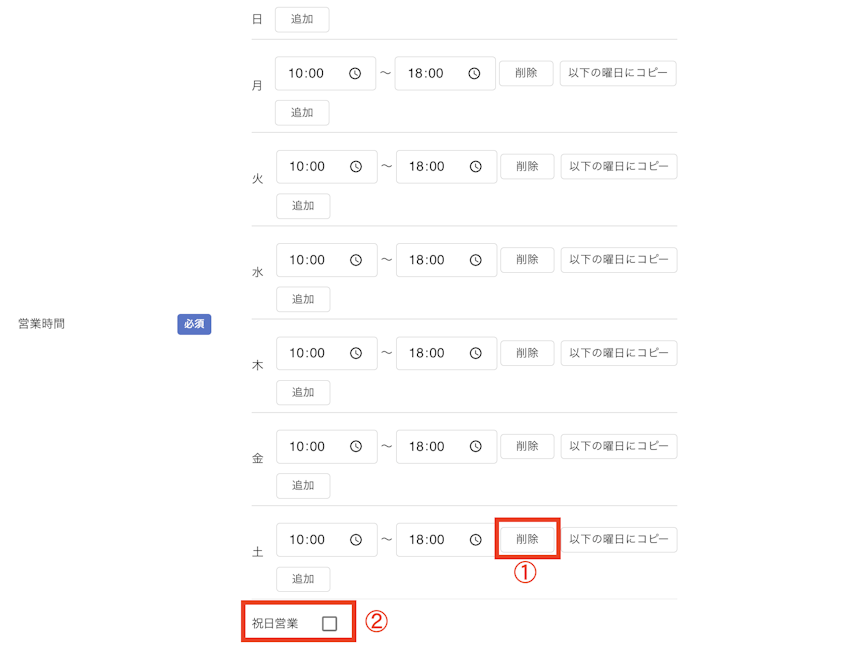Copy Tuesday's hours to days below
This screenshot has width=859, height=653.
click(619, 166)
